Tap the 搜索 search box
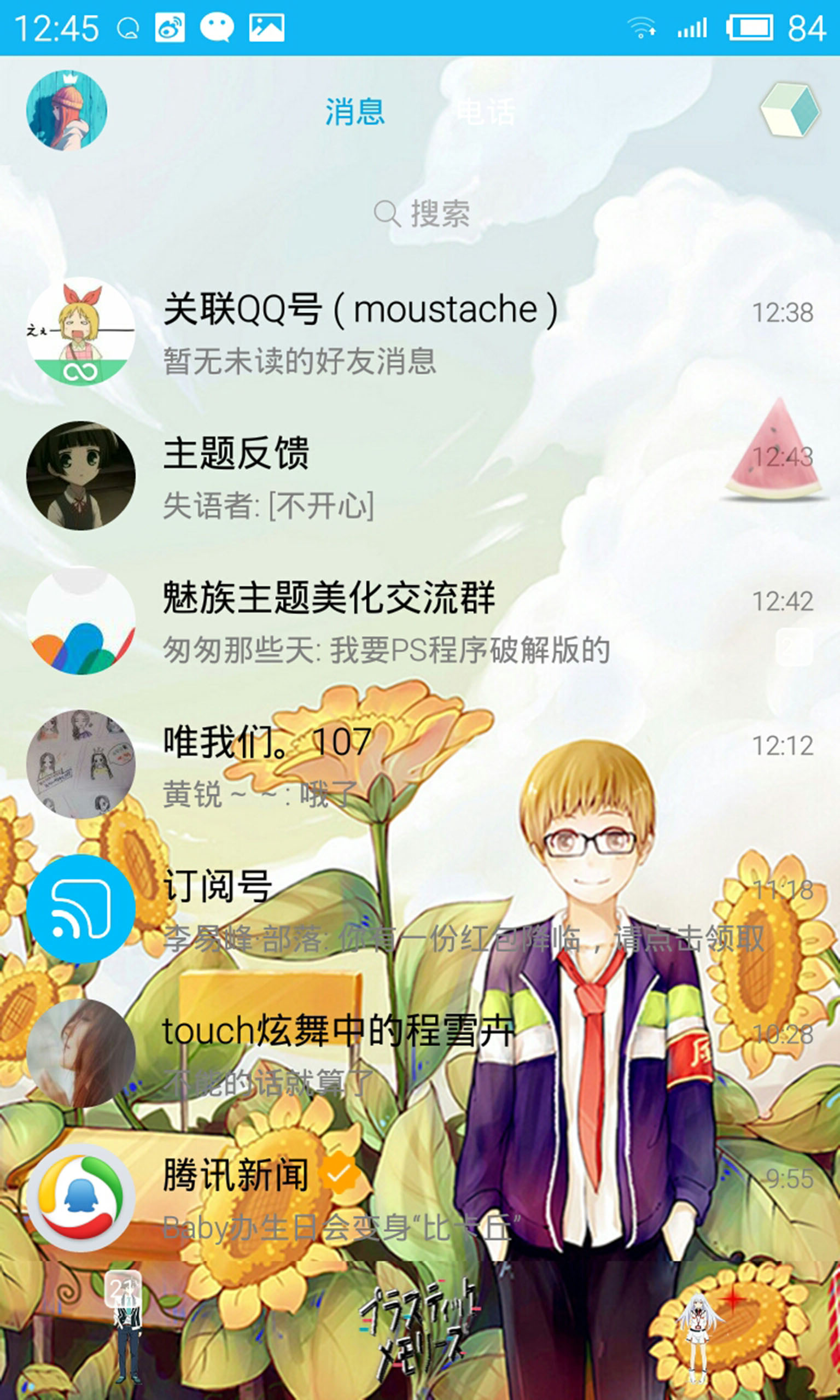 tap(422, 214)
